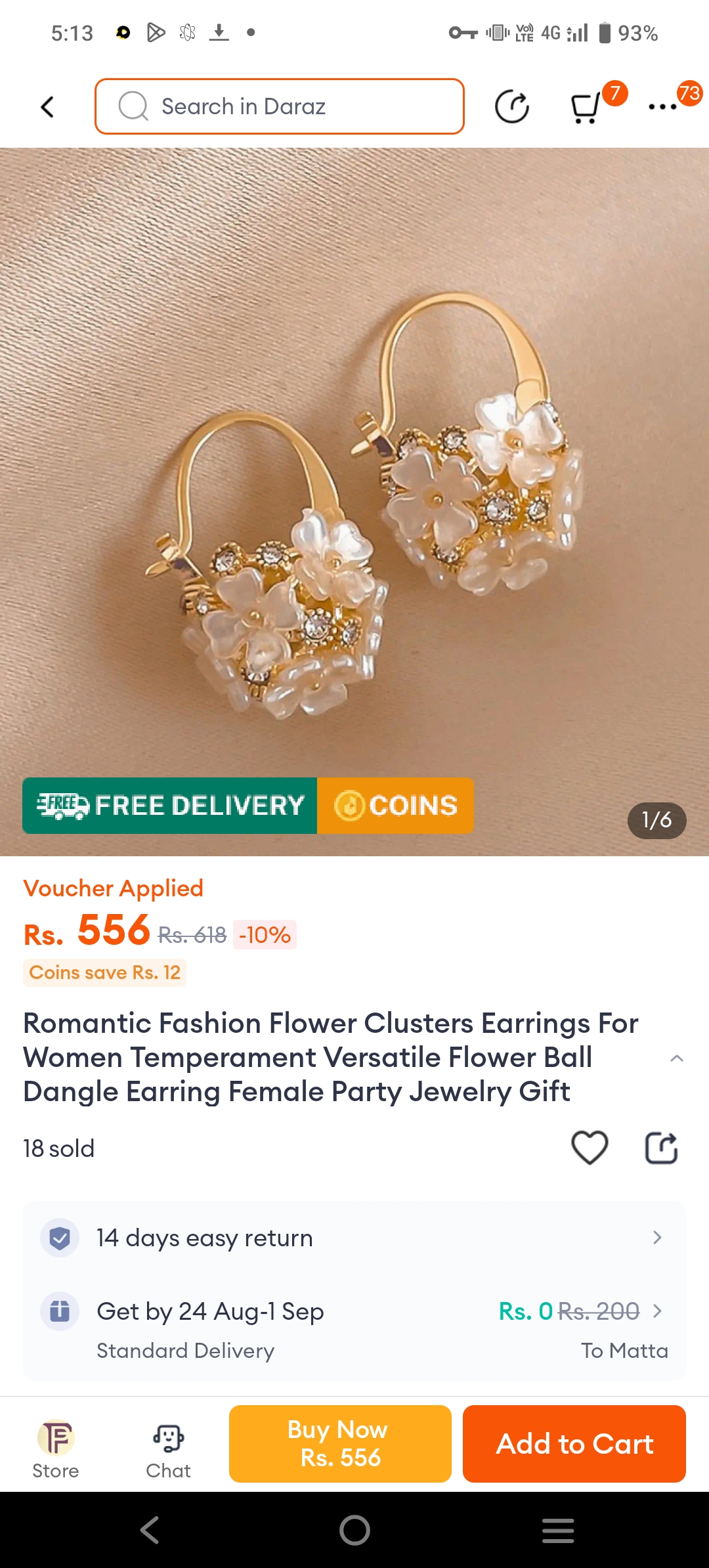
Task: Open the Search in Daraz field
Action: click(280, 106)
